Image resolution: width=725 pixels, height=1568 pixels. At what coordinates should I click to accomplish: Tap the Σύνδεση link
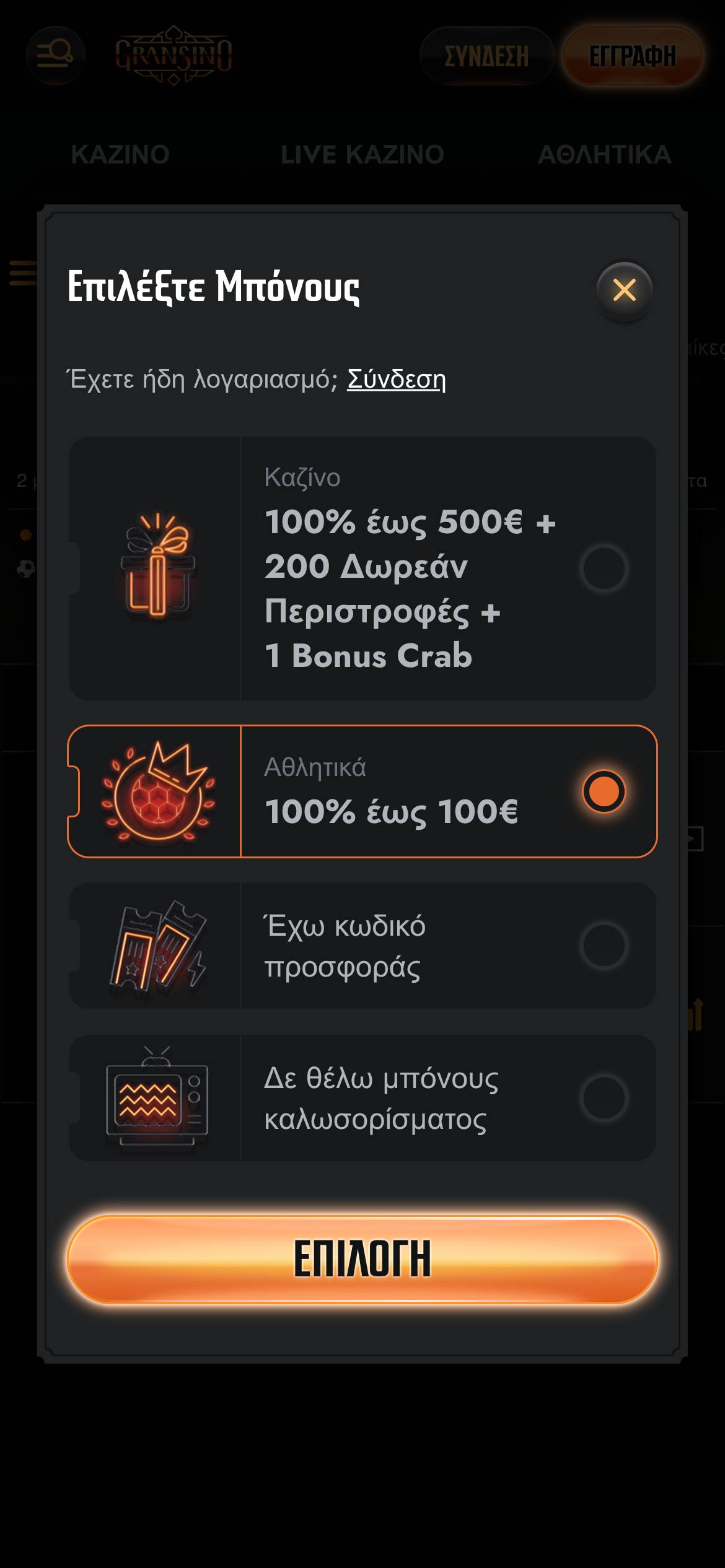[x=396, y=379]
